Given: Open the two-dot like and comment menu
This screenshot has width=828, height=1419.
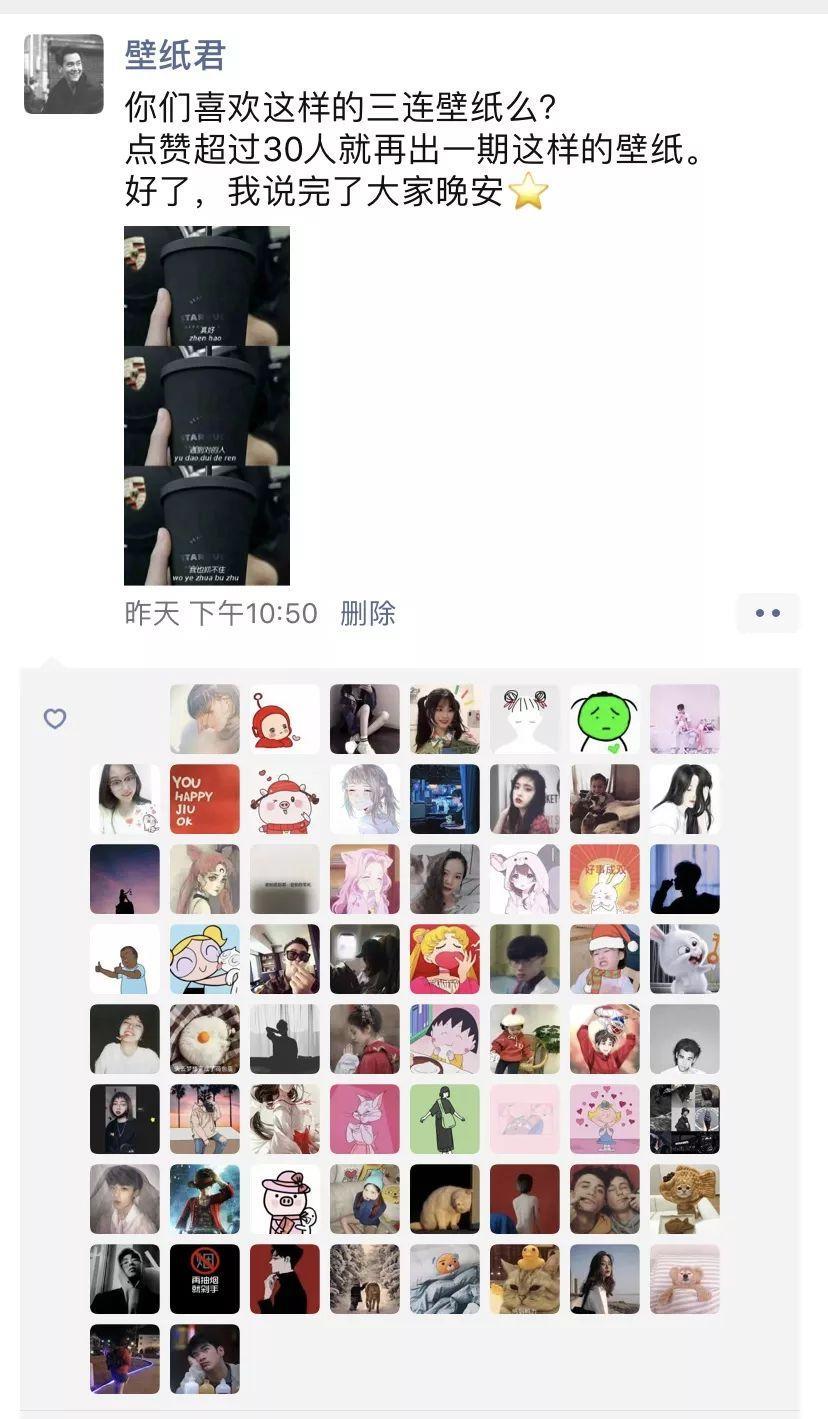Looking at the screenshot, I should [x=767, y=613].
